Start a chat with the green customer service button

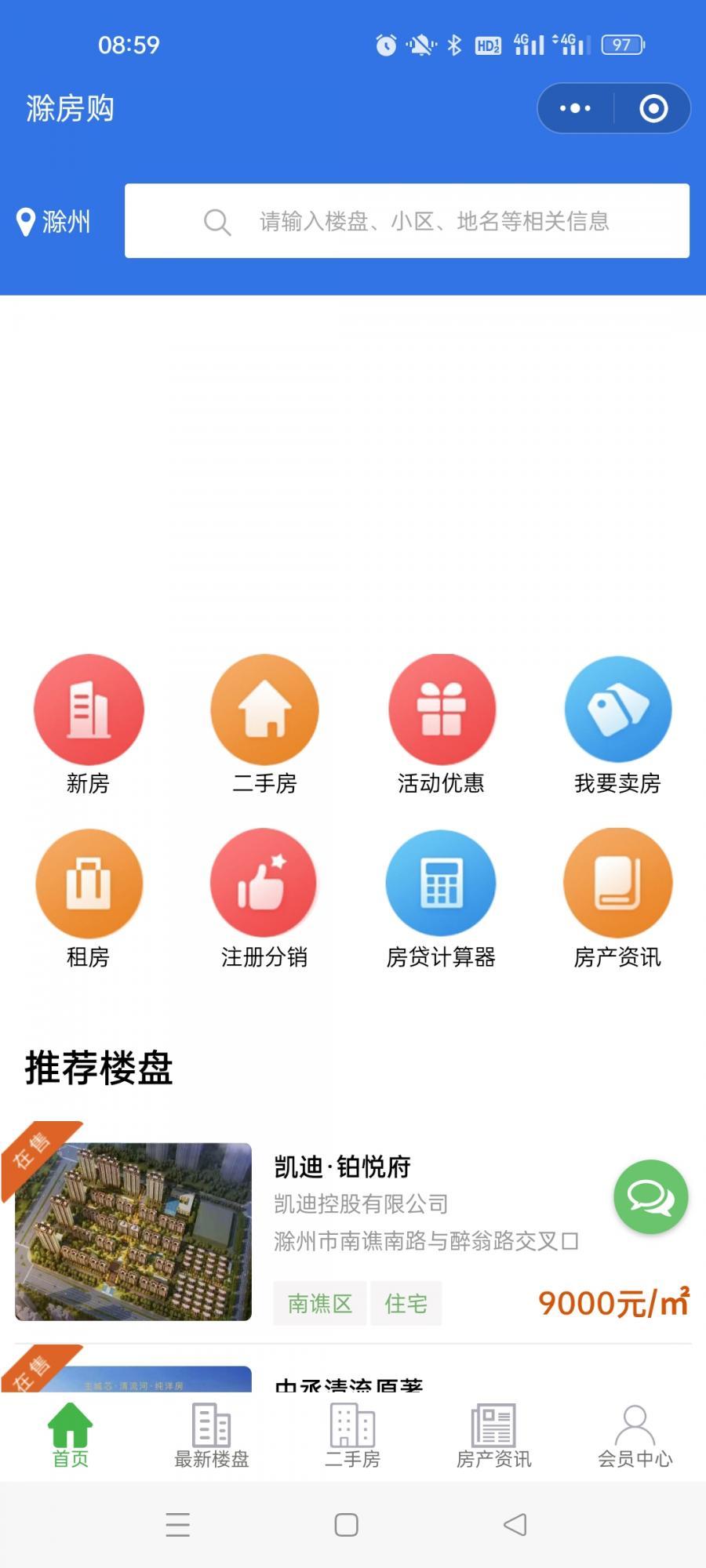click(650, 1197)
